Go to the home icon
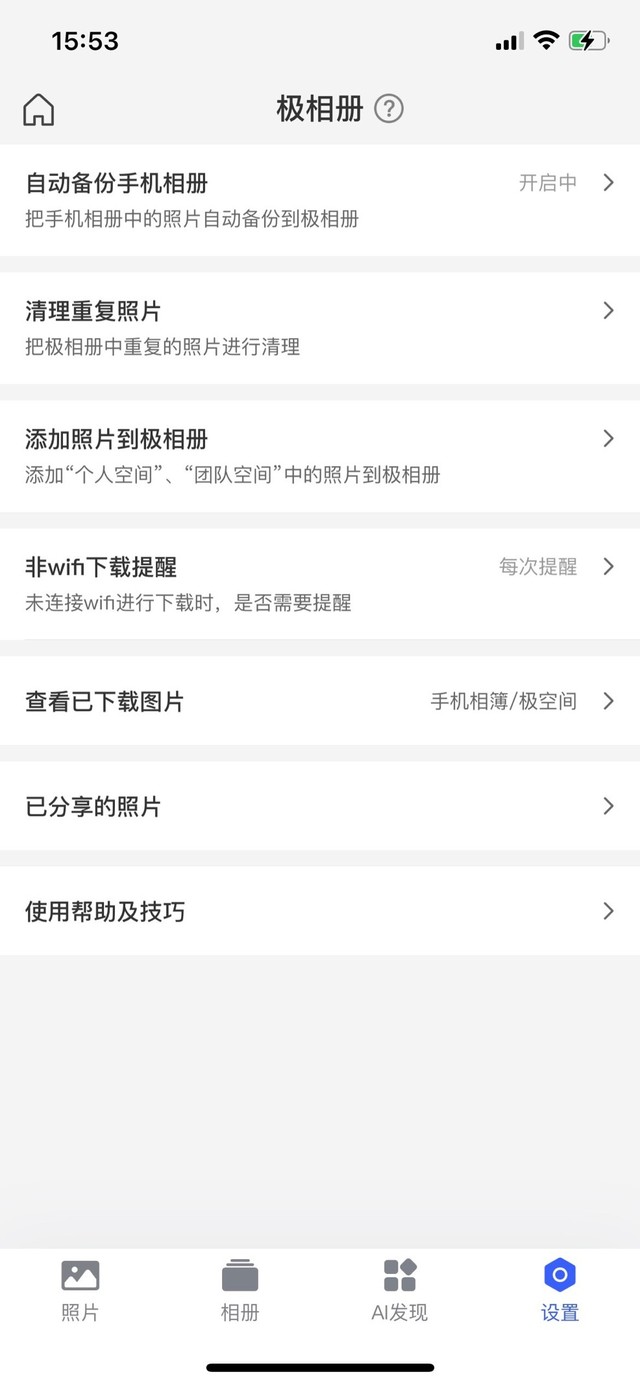 click(39, 109)
